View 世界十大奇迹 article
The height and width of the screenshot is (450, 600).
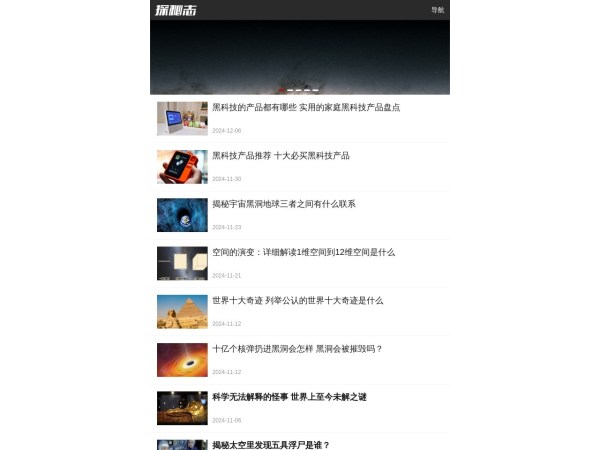[298, 300]
